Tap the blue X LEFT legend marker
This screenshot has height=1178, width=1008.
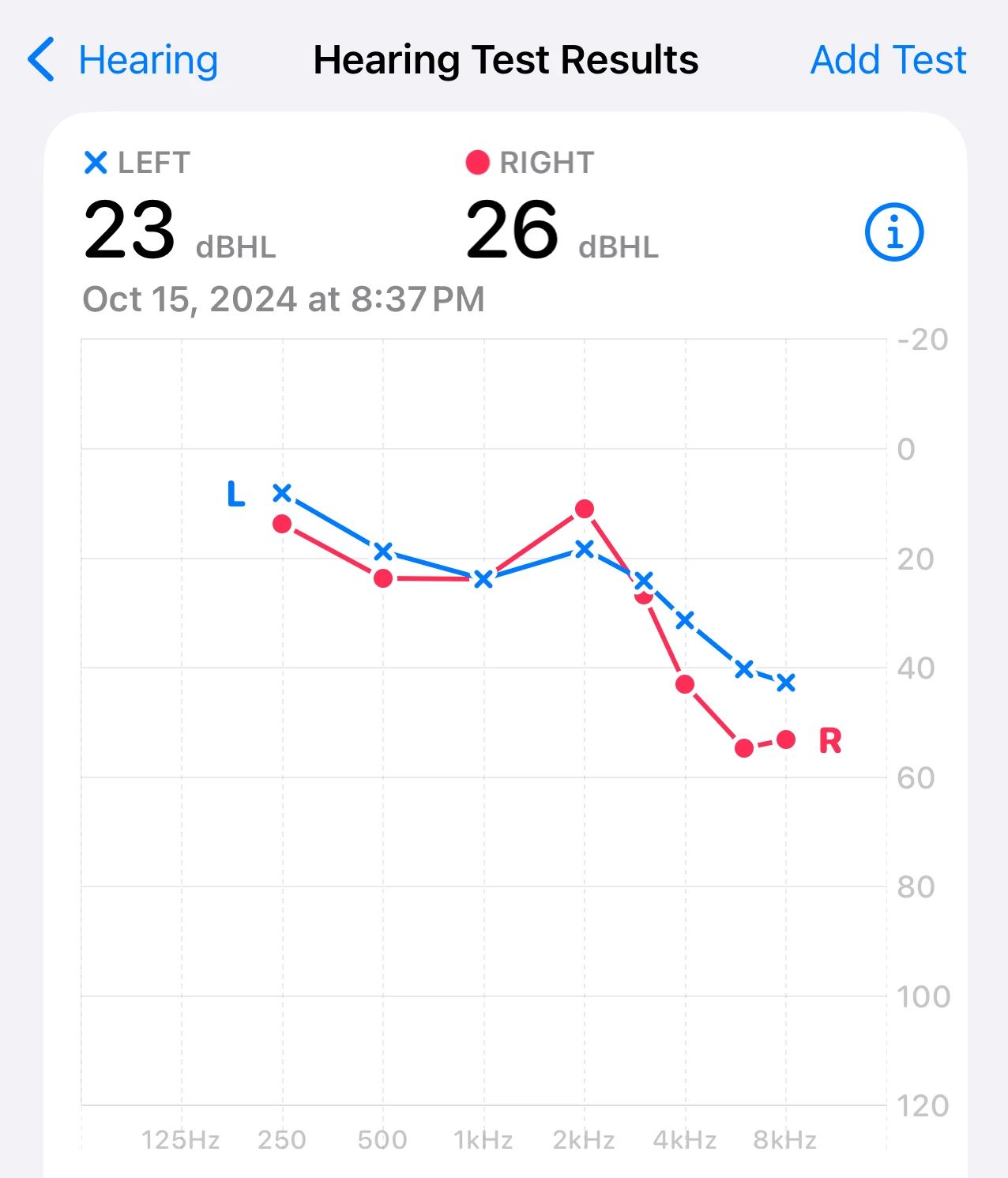(x=96, y=163)
